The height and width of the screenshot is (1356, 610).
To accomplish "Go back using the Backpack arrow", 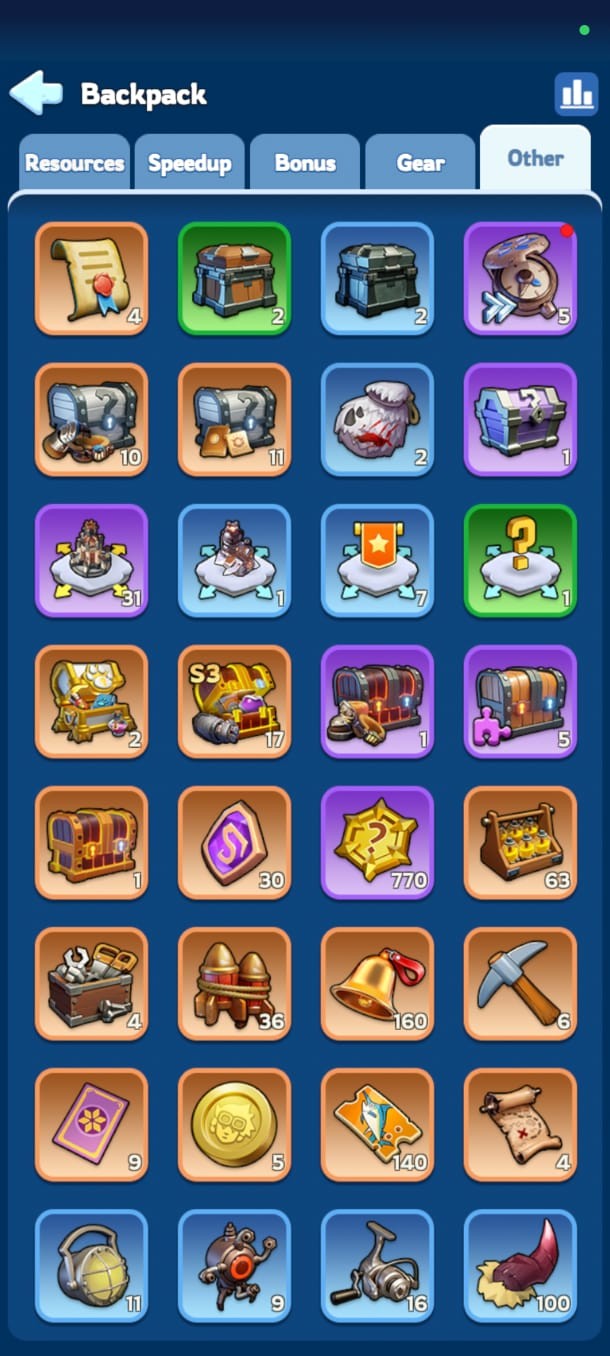I will coord(36,94).
